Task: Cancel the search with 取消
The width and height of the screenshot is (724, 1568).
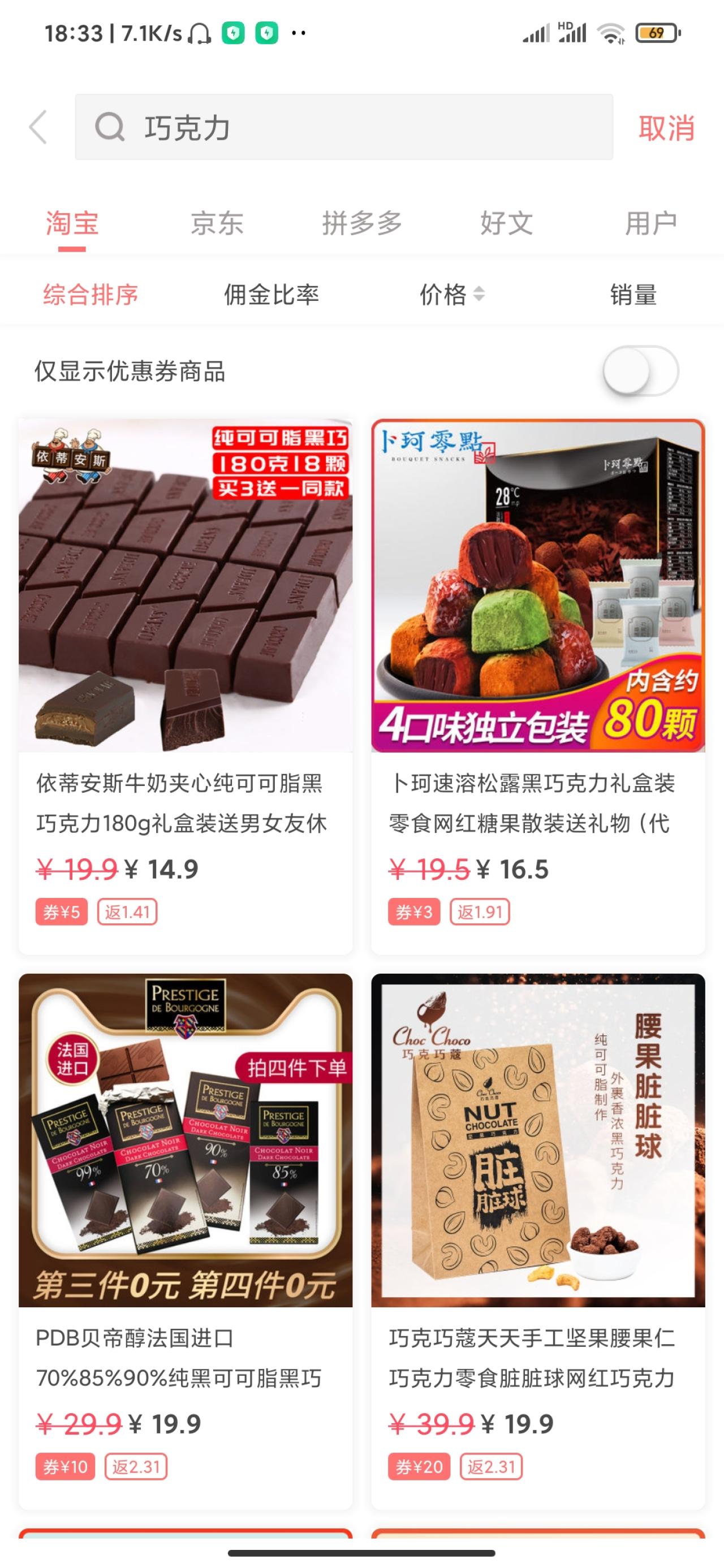Action: (666, 128)
